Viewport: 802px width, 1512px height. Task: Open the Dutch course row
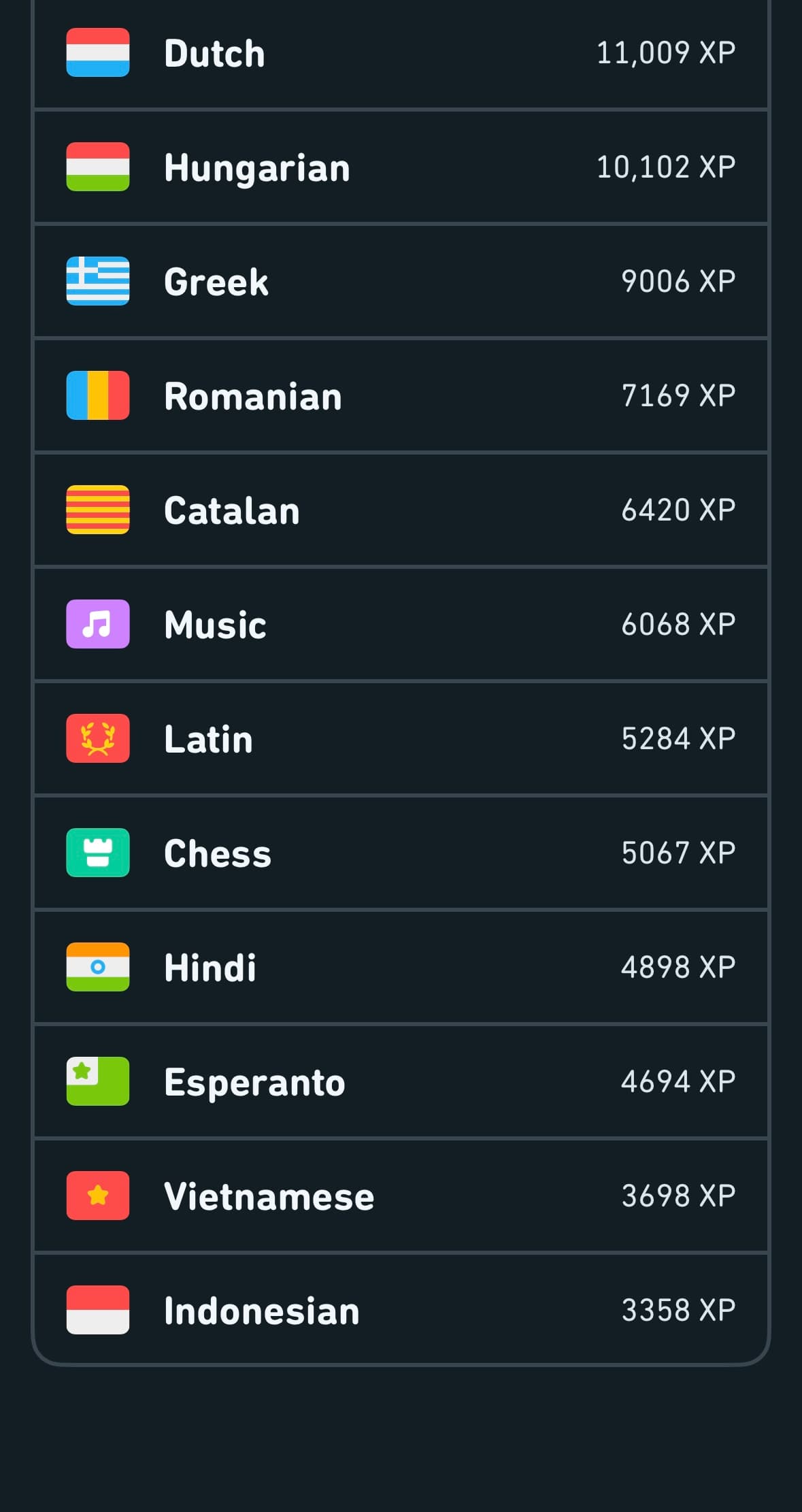pos(401,54)
